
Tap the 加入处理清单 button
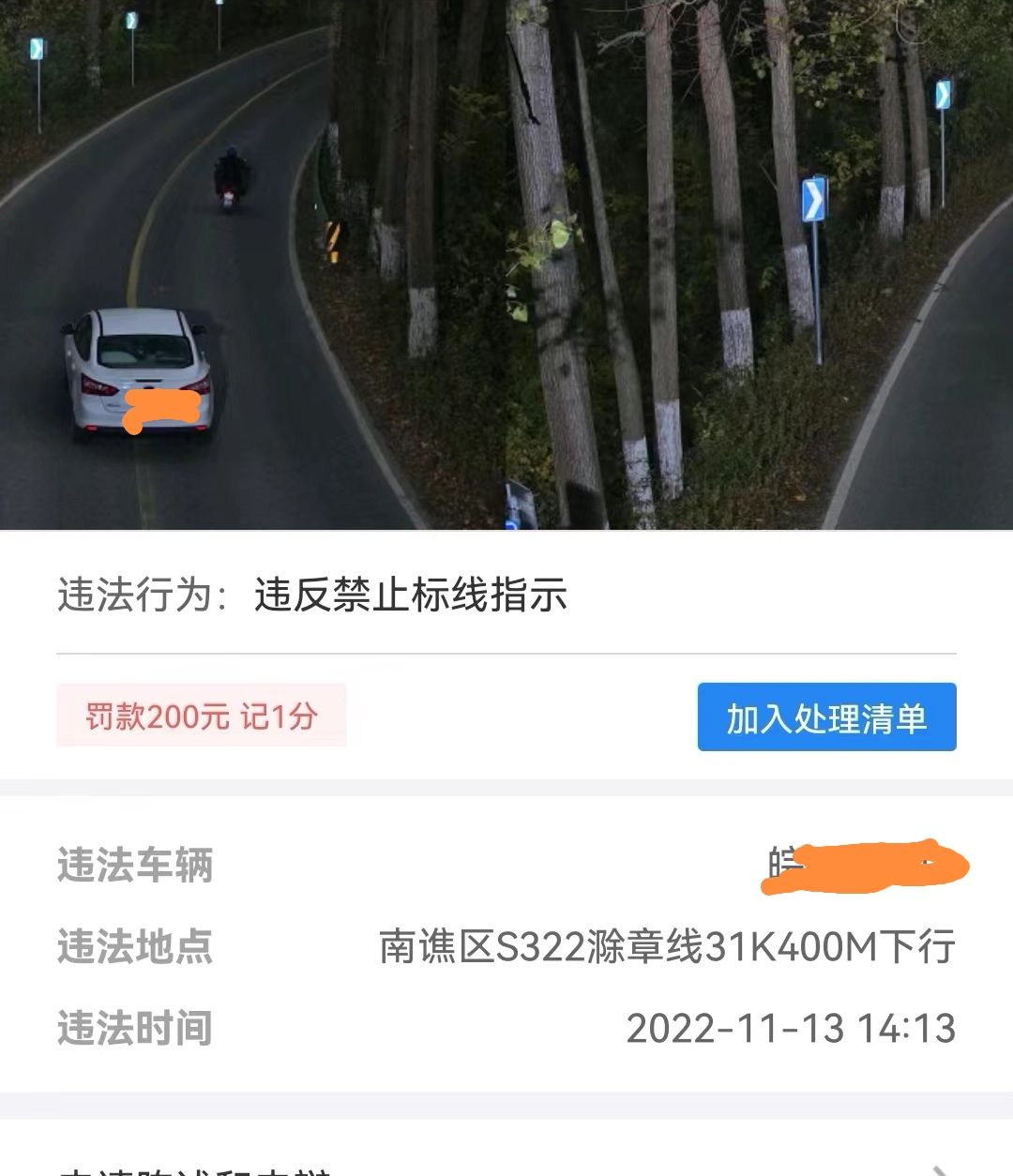(x=826, y=717)
